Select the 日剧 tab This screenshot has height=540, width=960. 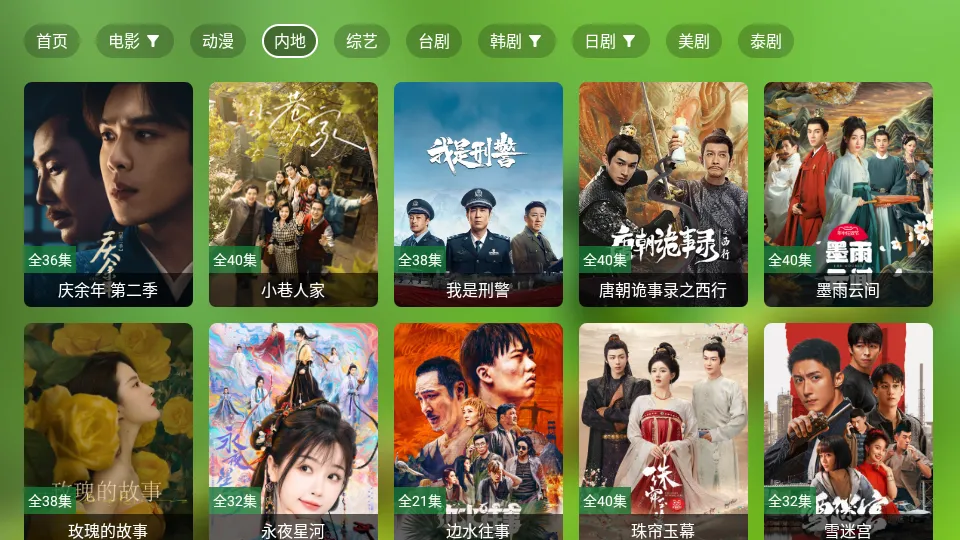[x=610, y=41]
